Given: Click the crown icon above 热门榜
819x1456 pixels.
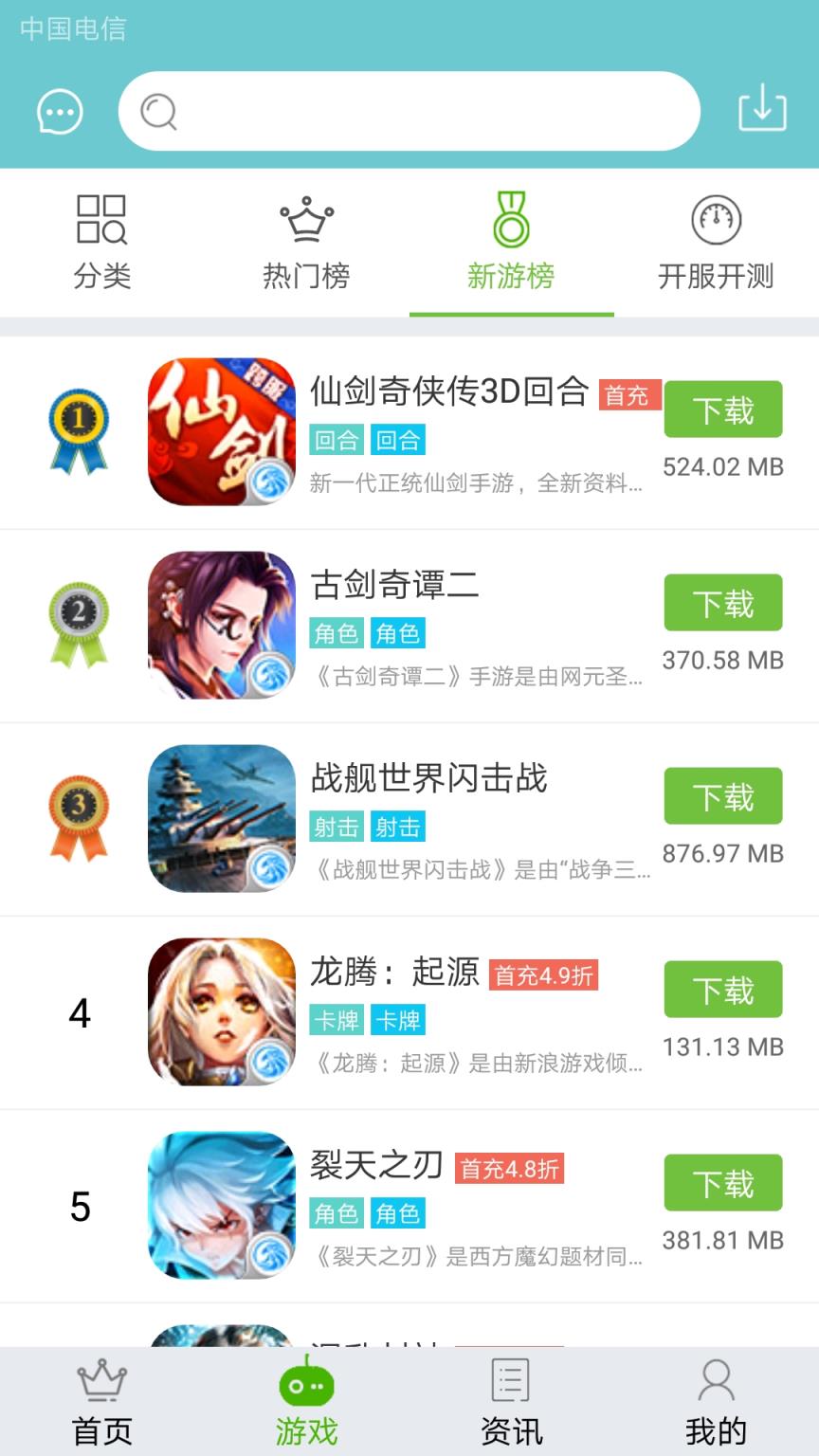Looking at the screenshot, I should 305,221.
